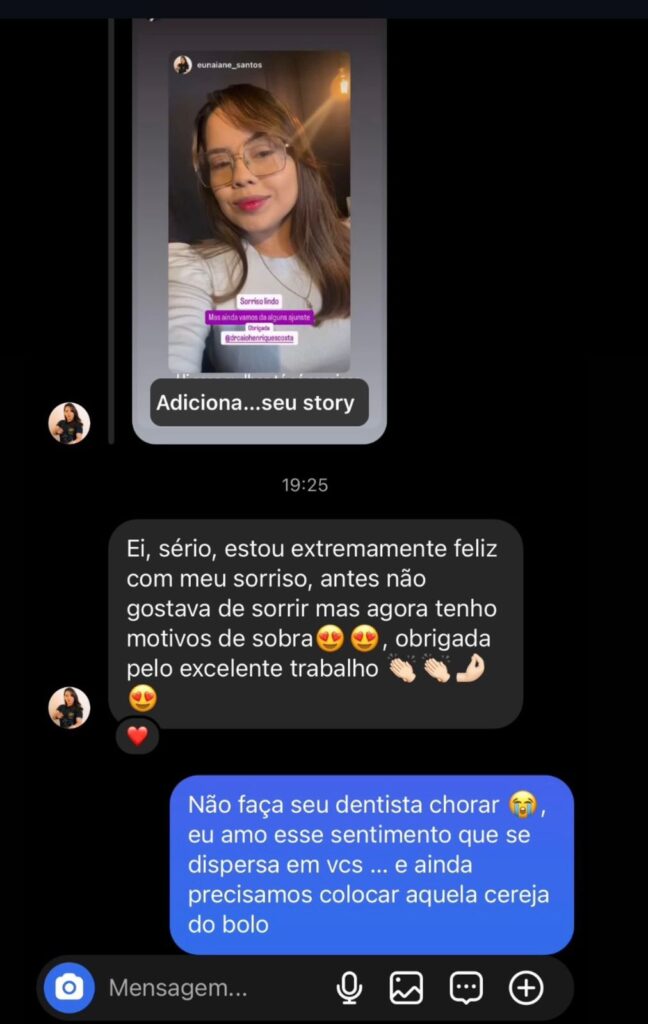Open the camera from the message bar

pos(69,988)
